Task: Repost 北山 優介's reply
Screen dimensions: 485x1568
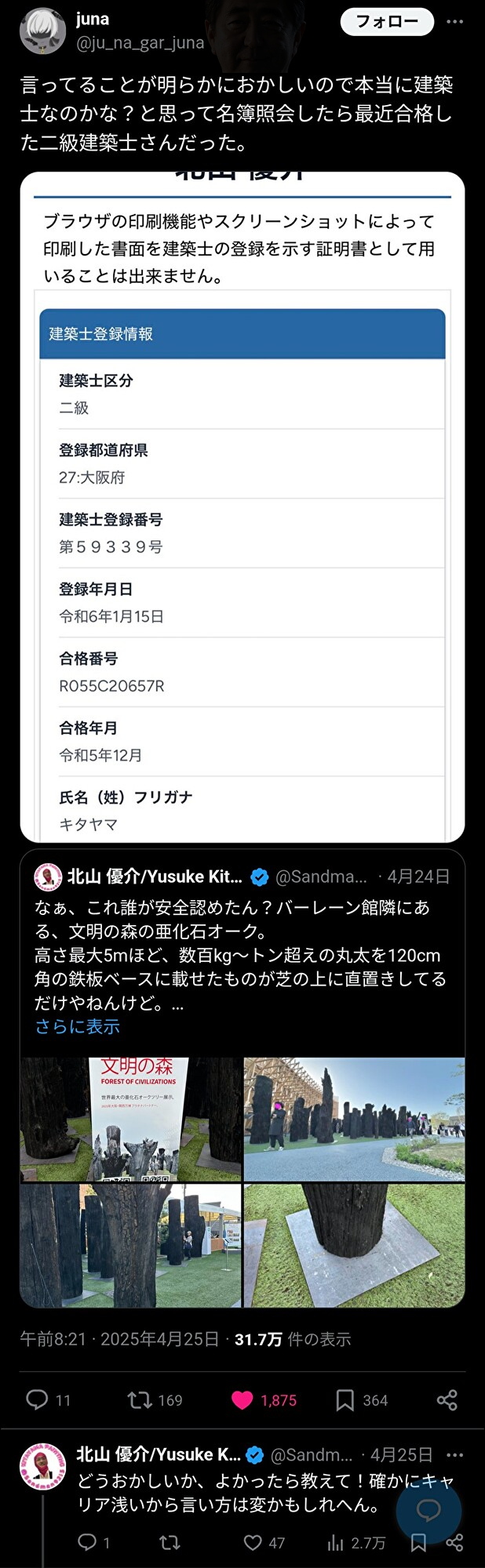Action: coord(170,1543)
